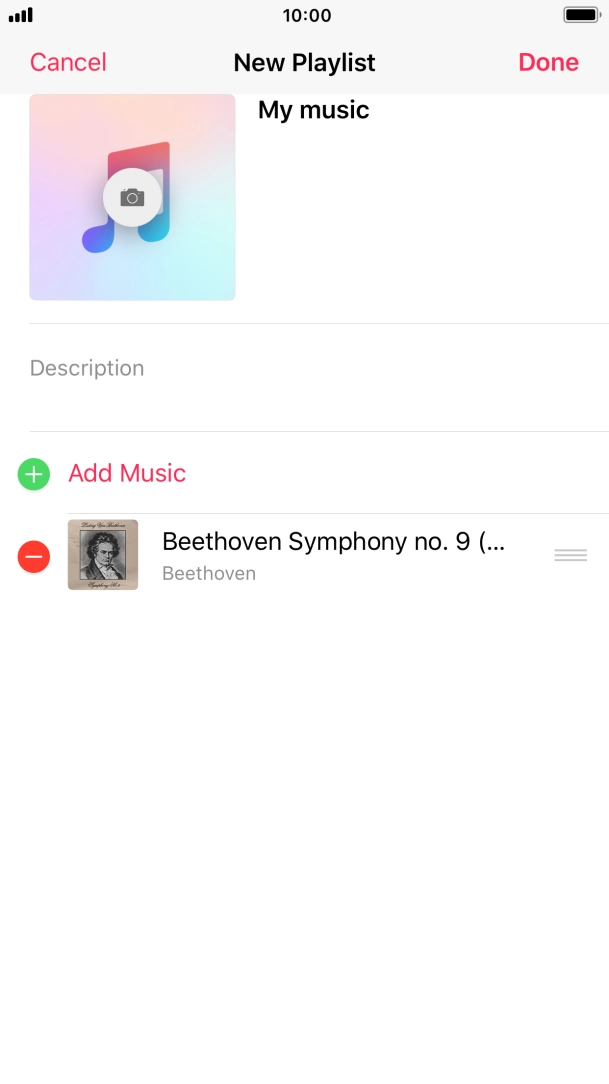
Task: Select Add Music
Action: pyautogui.click(x=126, y=473)
